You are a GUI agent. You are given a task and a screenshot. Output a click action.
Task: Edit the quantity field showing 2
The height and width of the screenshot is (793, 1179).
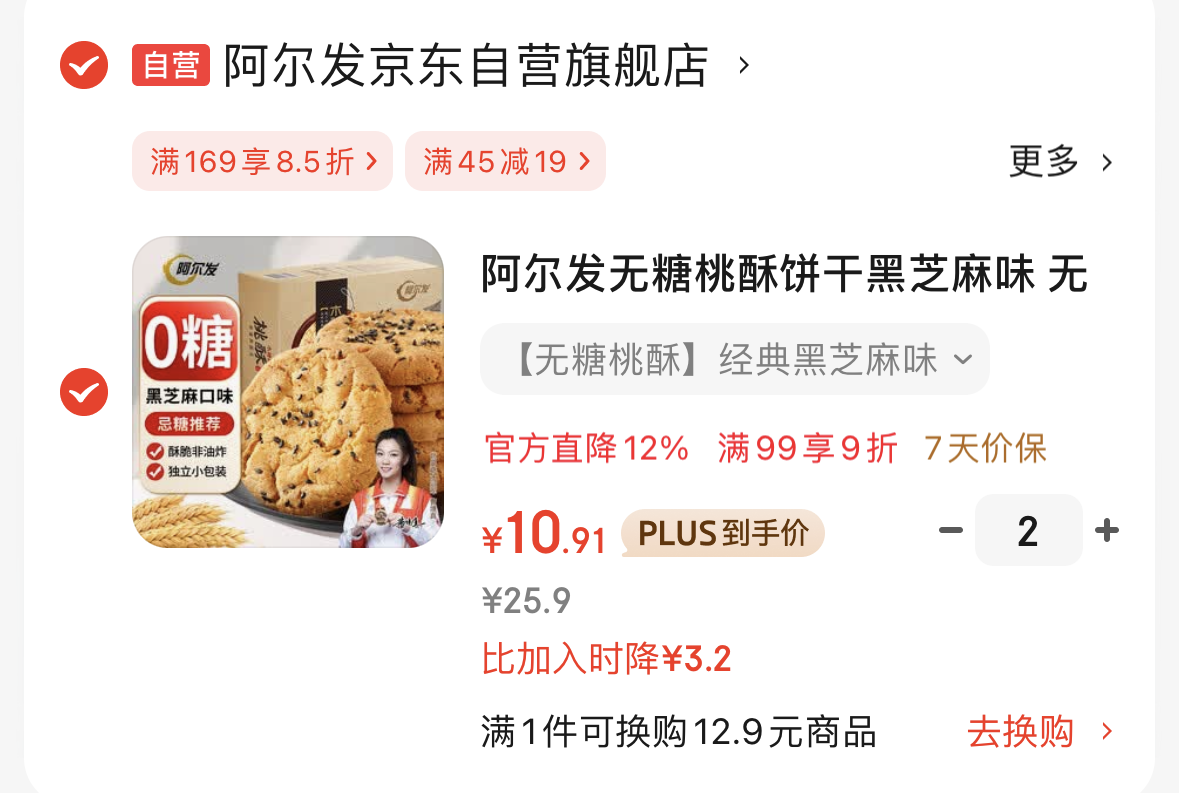(1028, 530)
